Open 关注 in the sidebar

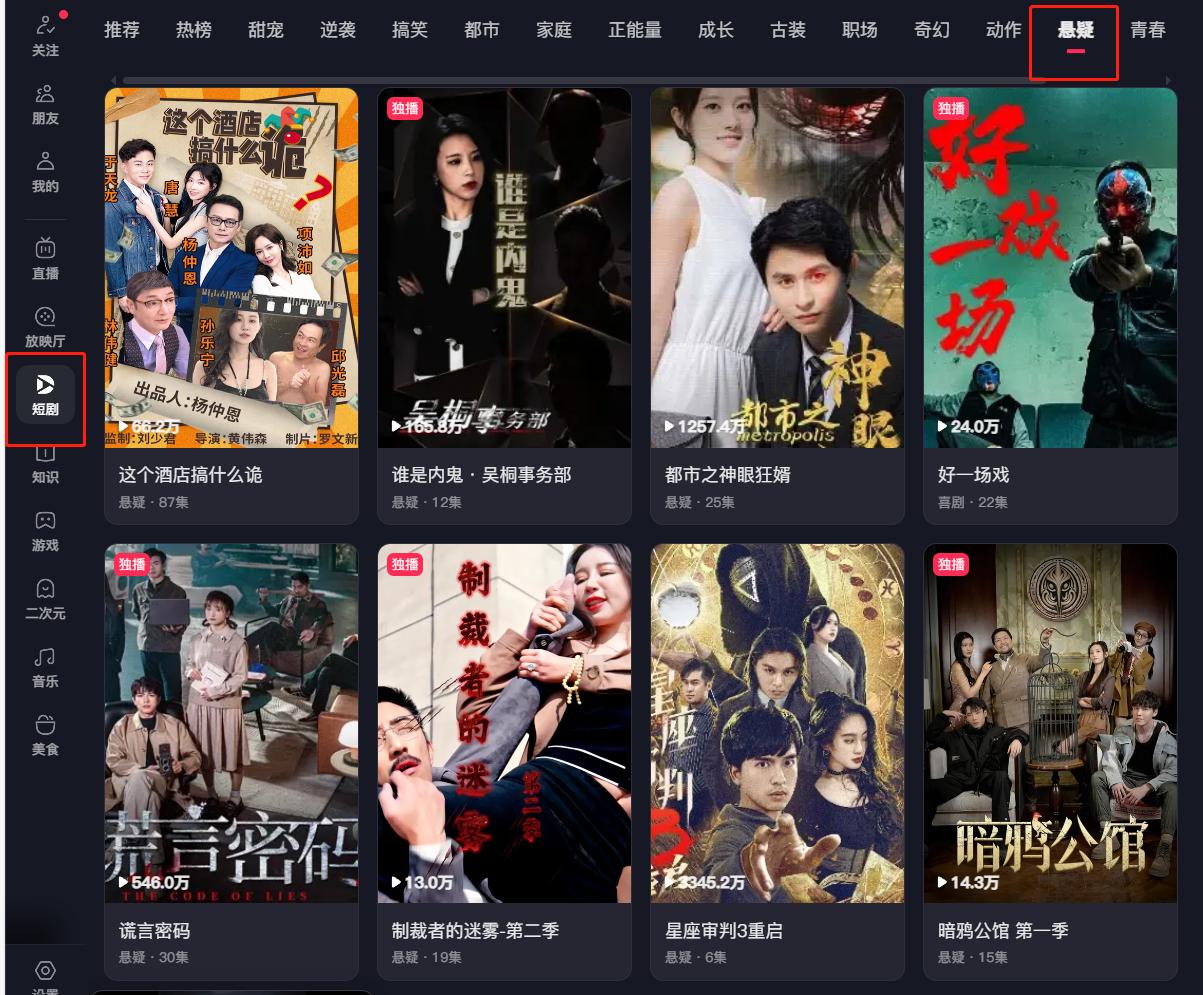(45, 36)
